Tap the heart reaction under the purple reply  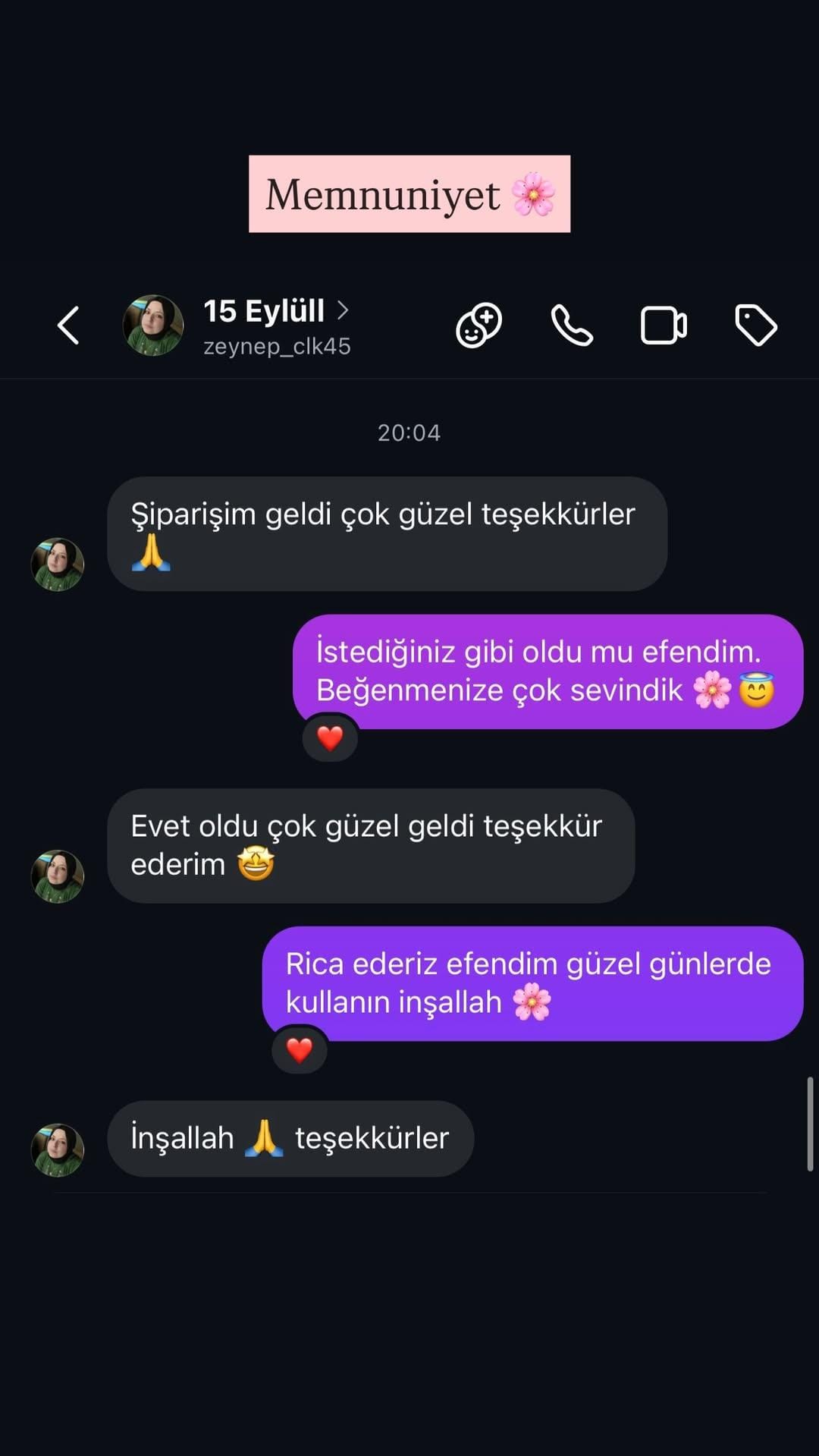pos(330,737)
